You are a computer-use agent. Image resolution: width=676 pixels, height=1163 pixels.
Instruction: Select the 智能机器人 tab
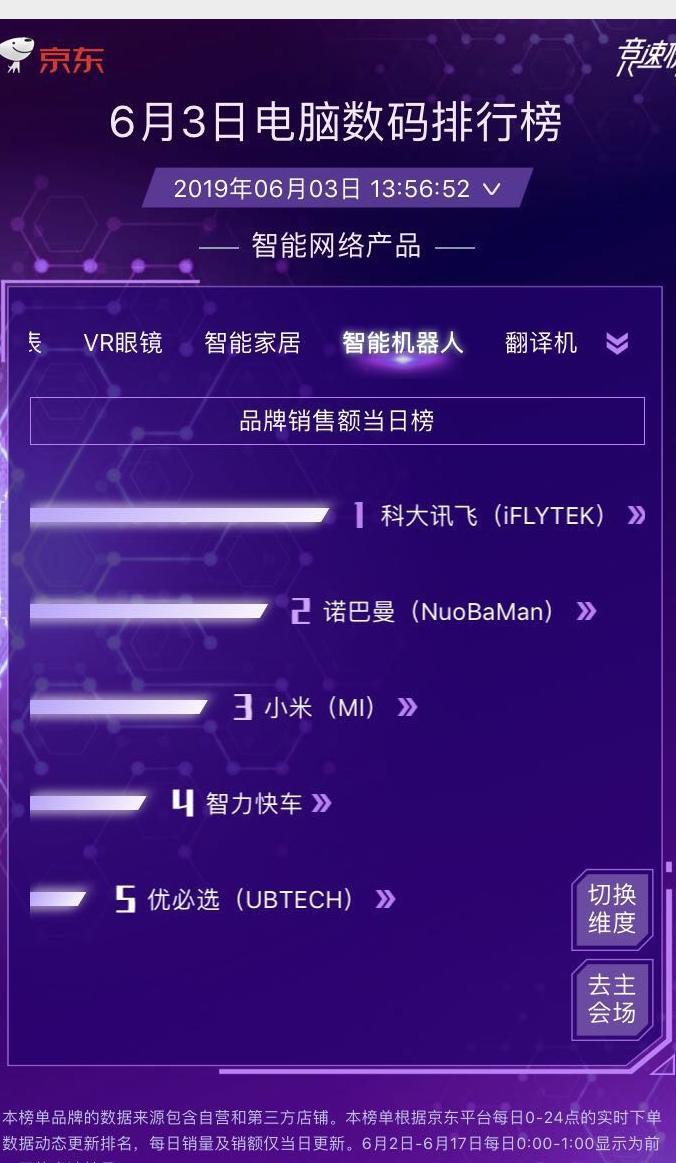(402, 343)
